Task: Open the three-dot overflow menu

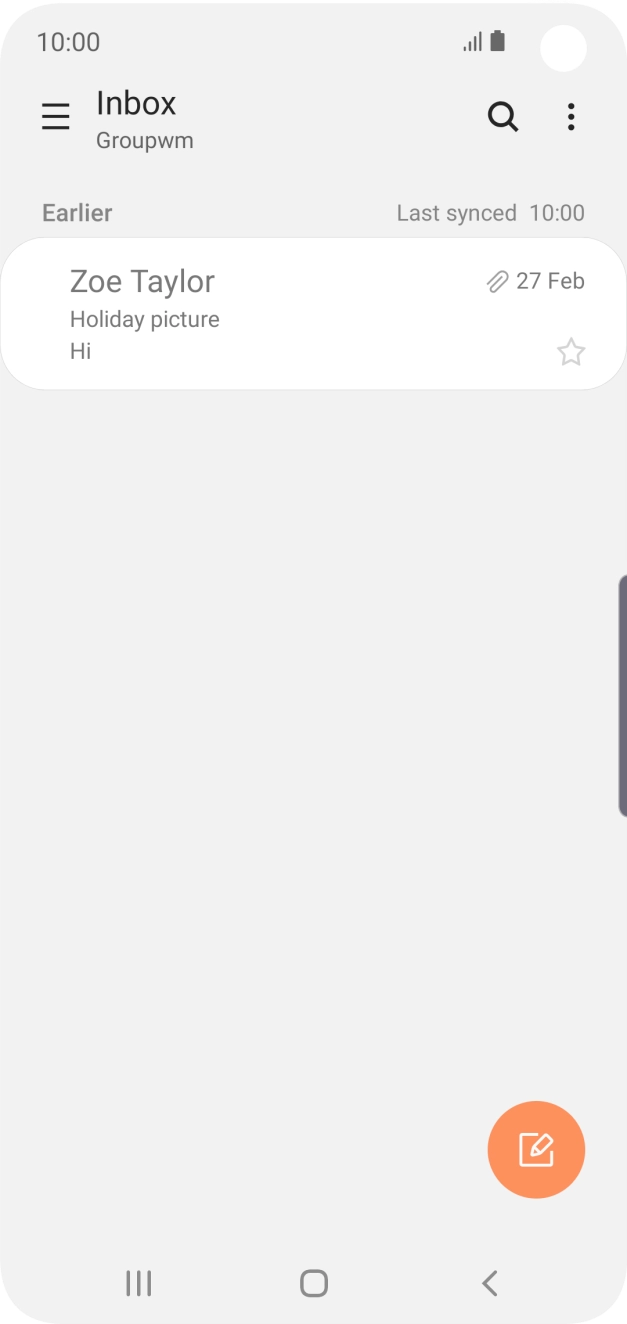Action: pos(570,117)
